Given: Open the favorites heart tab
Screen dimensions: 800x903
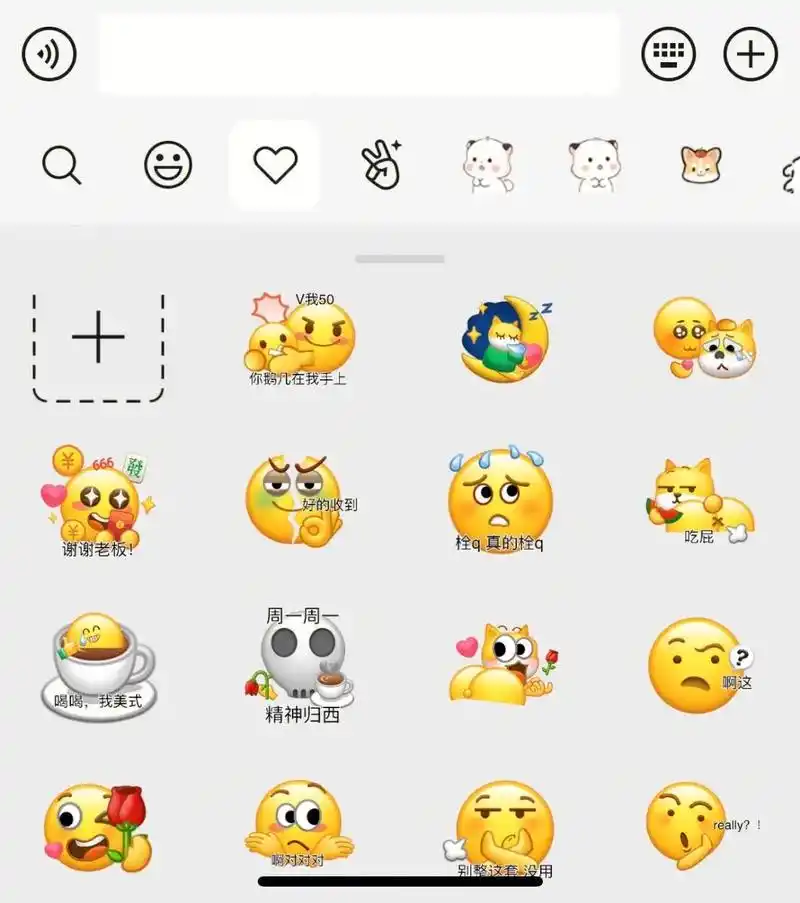Looking at the screenshot, I should pyautogui.click(x=275, y=165).
